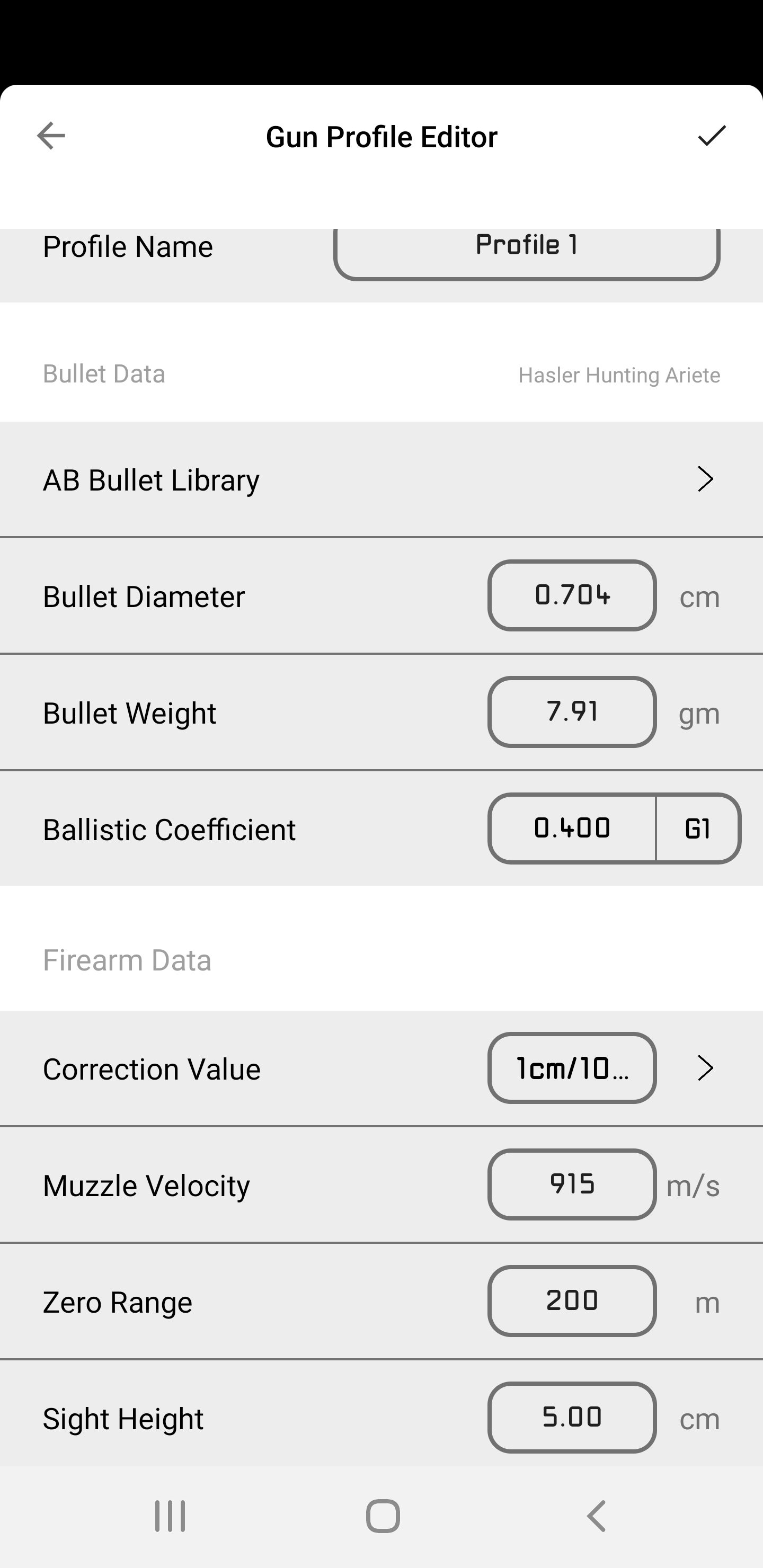Change the Zero Range value
This screenshot has width=763, height=1568.
tap(572, 1301)
